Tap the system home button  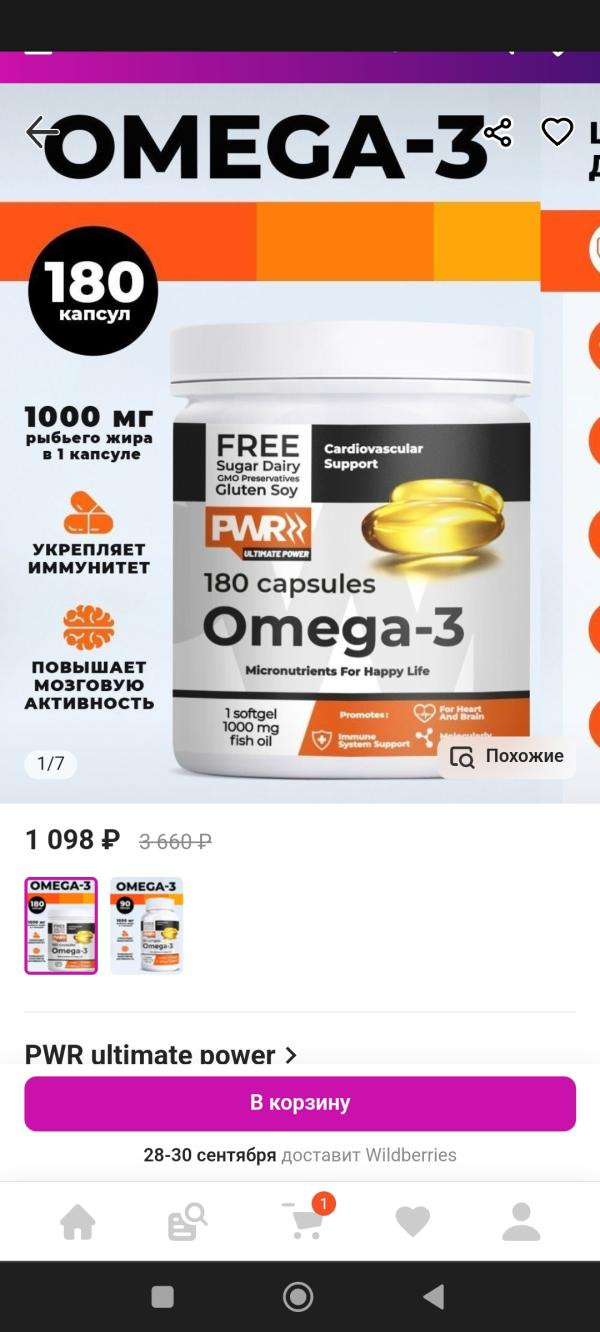pyautogui.click(x=298, y=1297)
